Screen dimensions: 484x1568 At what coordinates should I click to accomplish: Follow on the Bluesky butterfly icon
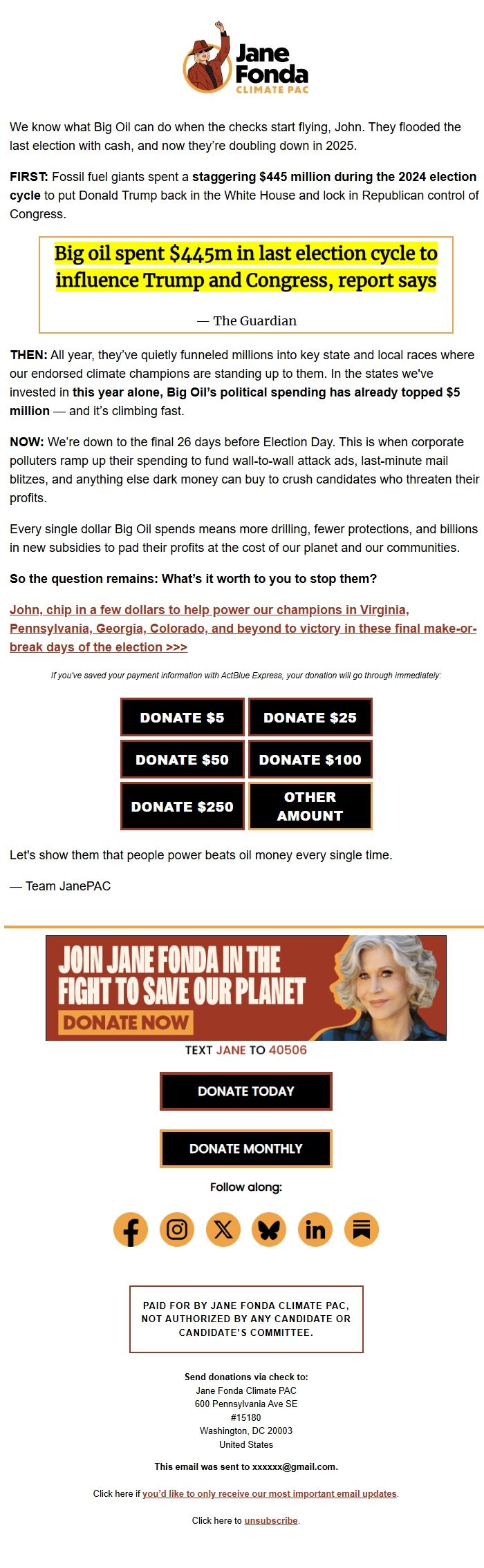269,1230
